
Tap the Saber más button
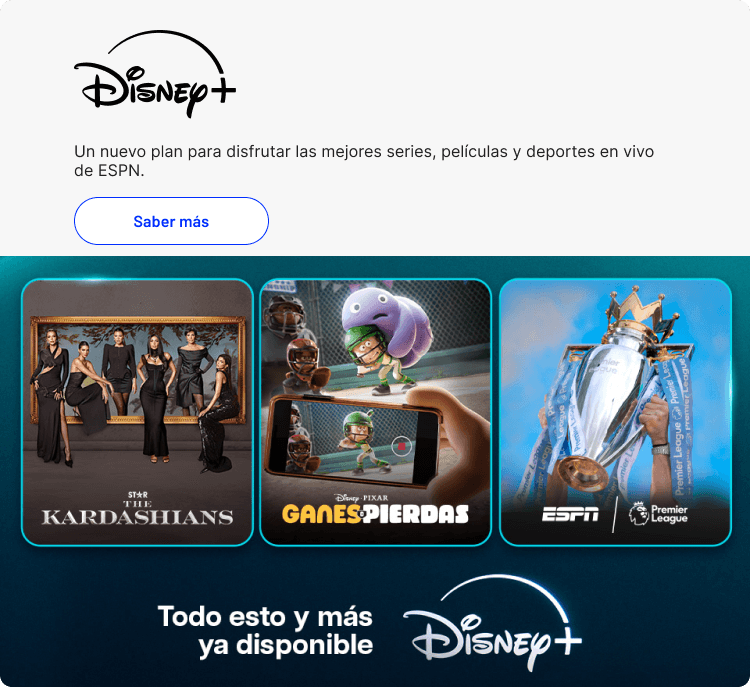[x=171, y=221]
